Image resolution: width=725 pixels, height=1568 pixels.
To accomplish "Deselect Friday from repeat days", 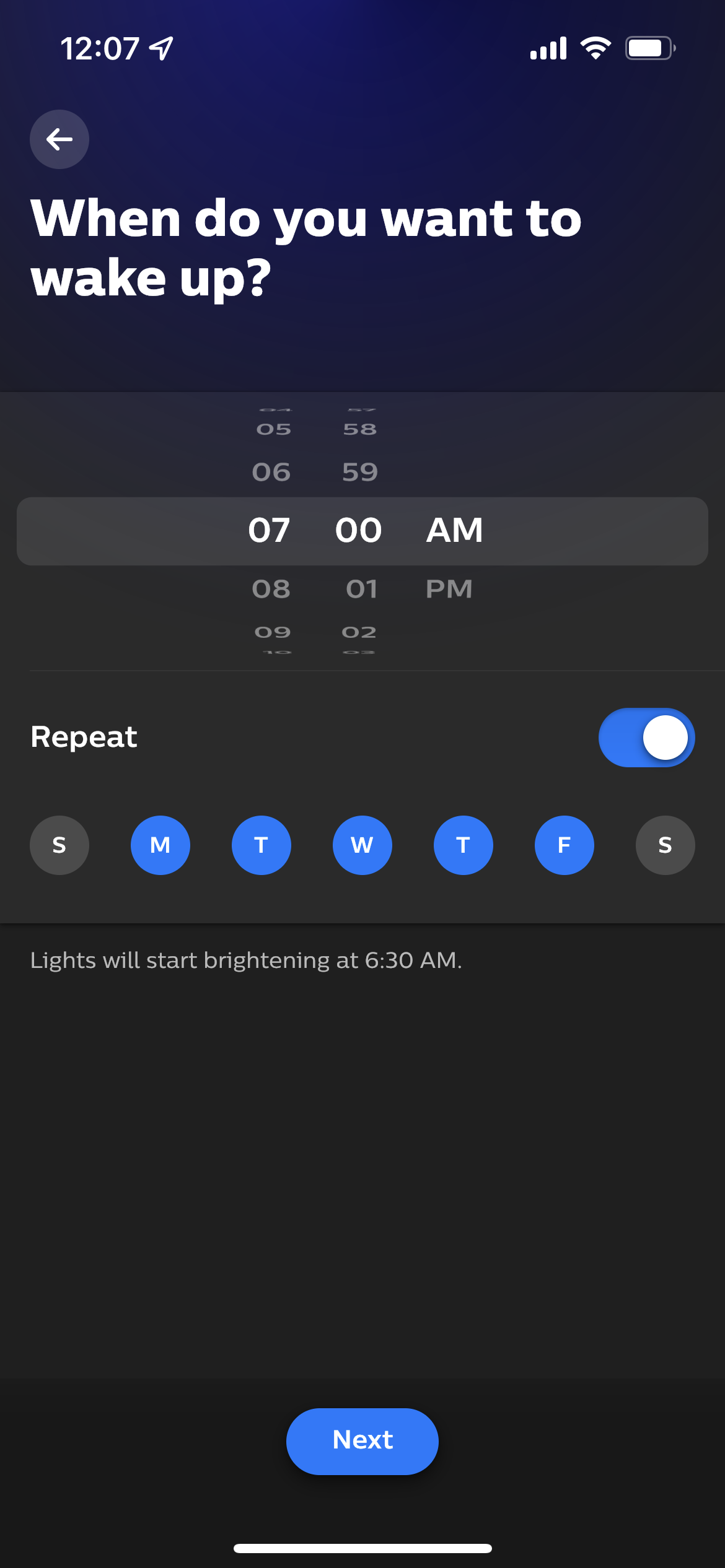I will coord(565,845).
